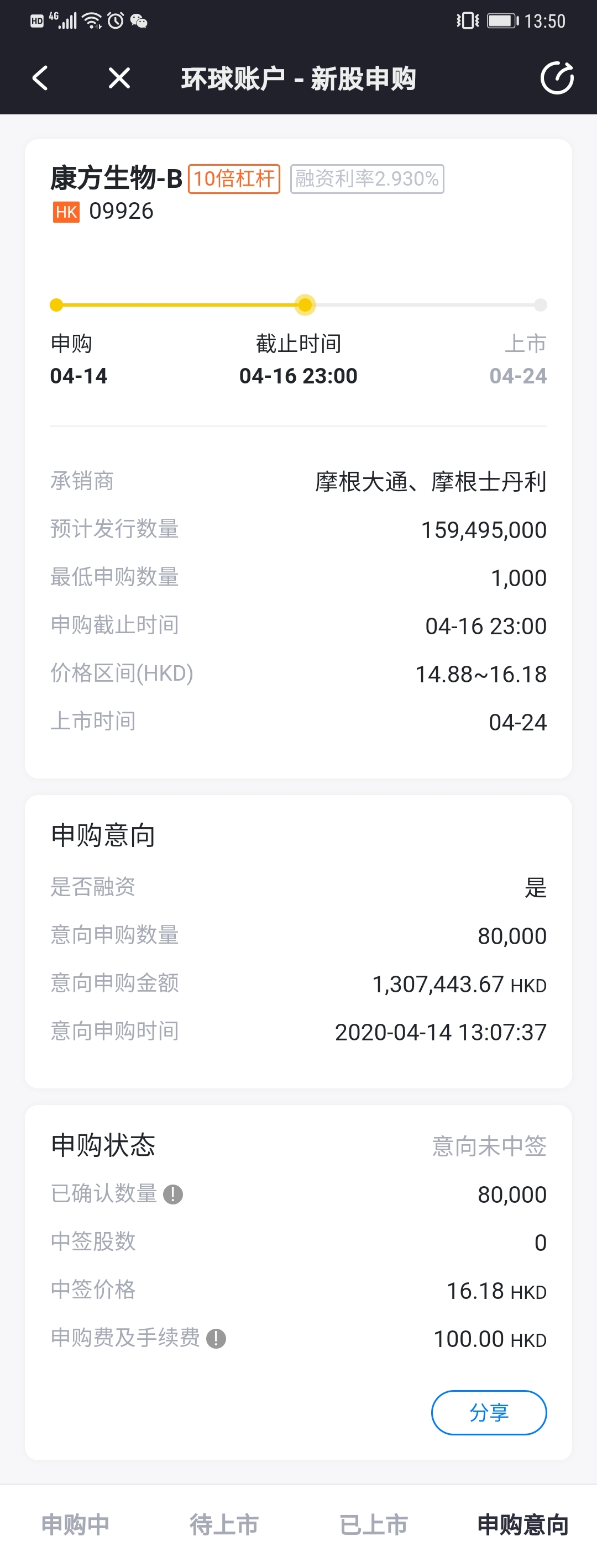This screenshot has width=597, height=1568.
Task: Close the 新股申购 page
Action: (x=119, y=78)
